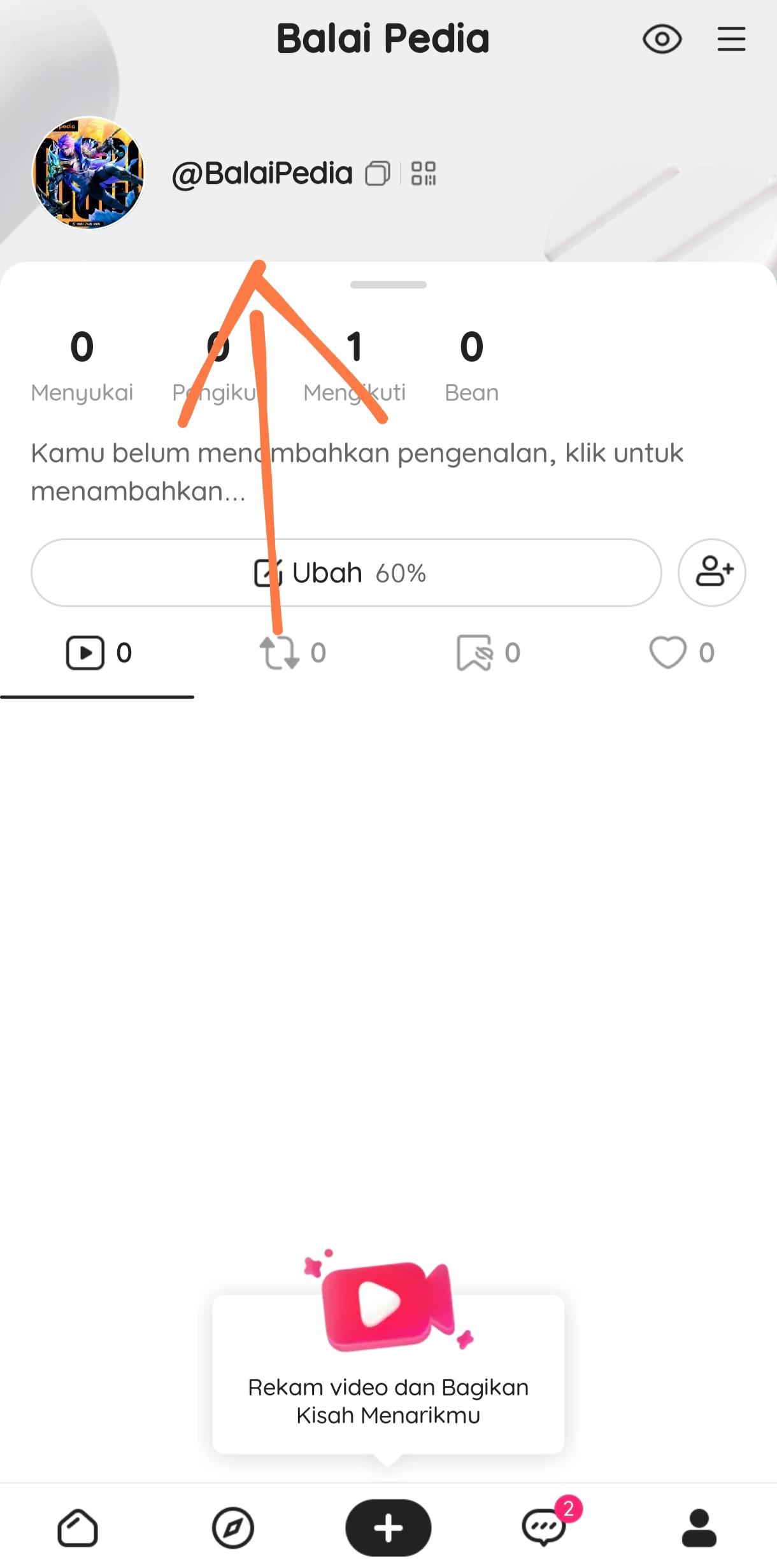
Task: Switch to the videos tab
Action: coord(97,653)
